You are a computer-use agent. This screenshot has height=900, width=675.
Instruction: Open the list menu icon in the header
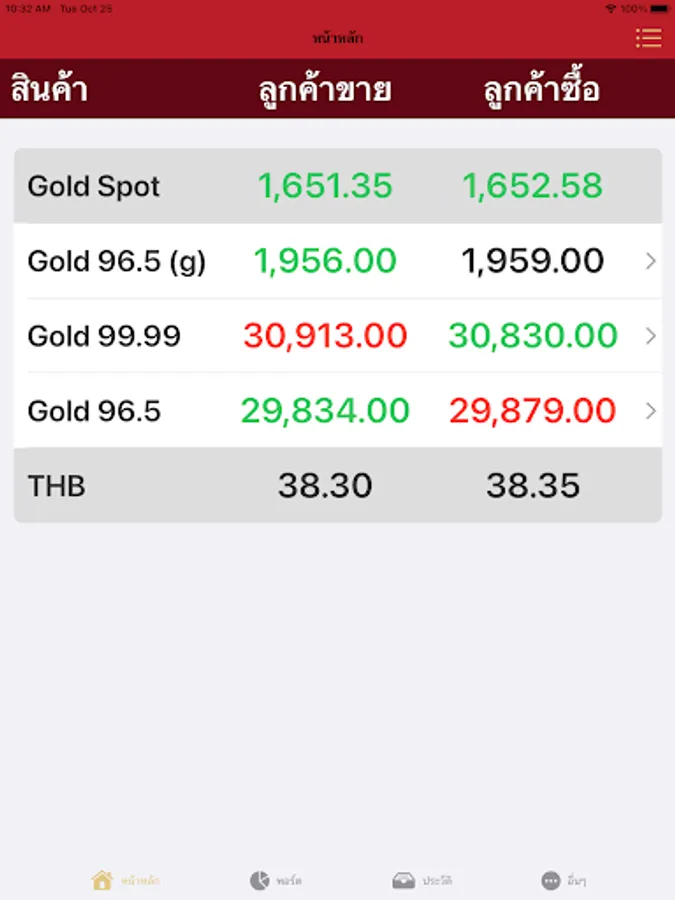[648, 38]
